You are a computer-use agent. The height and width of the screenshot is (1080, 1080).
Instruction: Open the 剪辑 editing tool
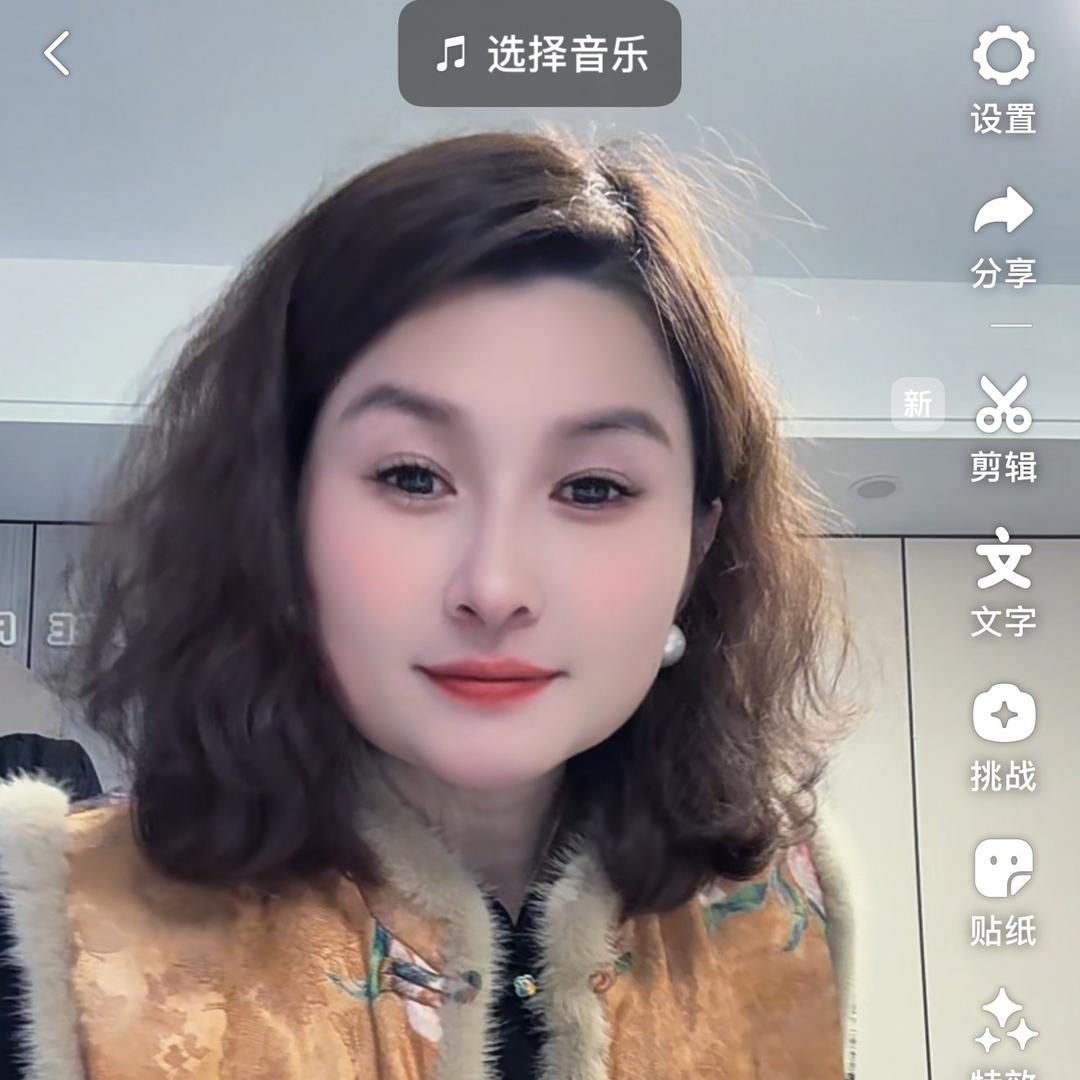[x=1003, y=428]
